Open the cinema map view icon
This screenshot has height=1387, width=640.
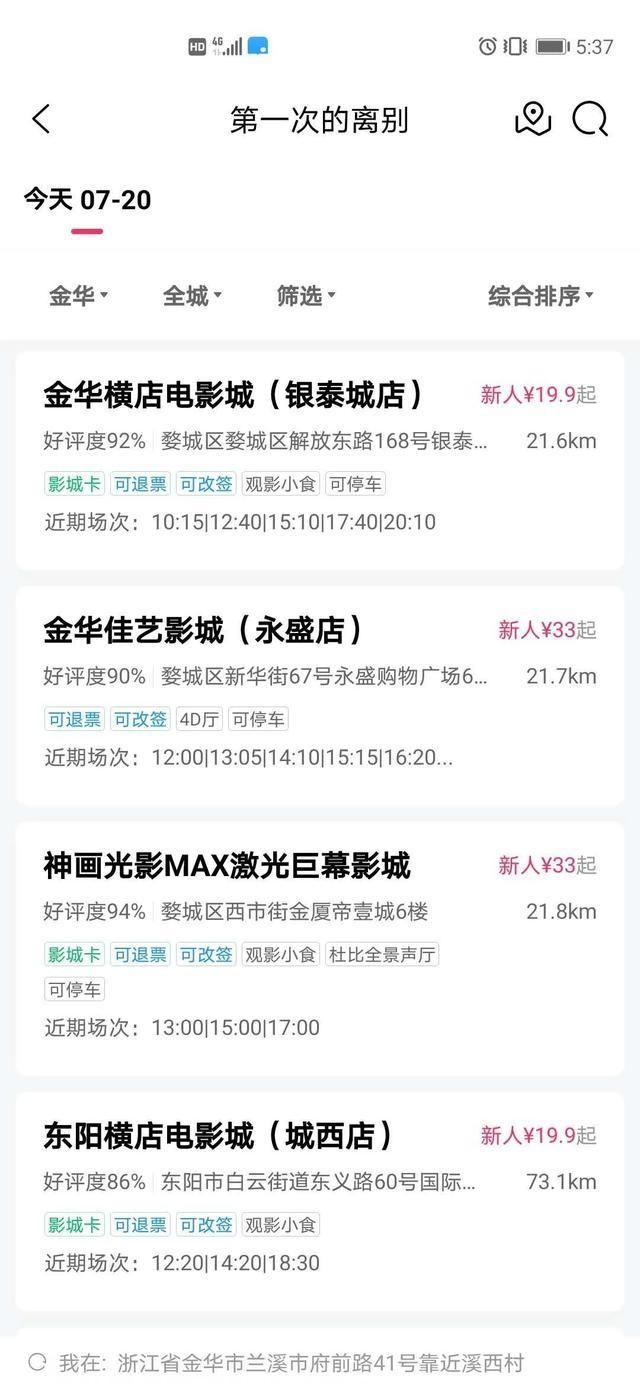click(x=532, y=119)
